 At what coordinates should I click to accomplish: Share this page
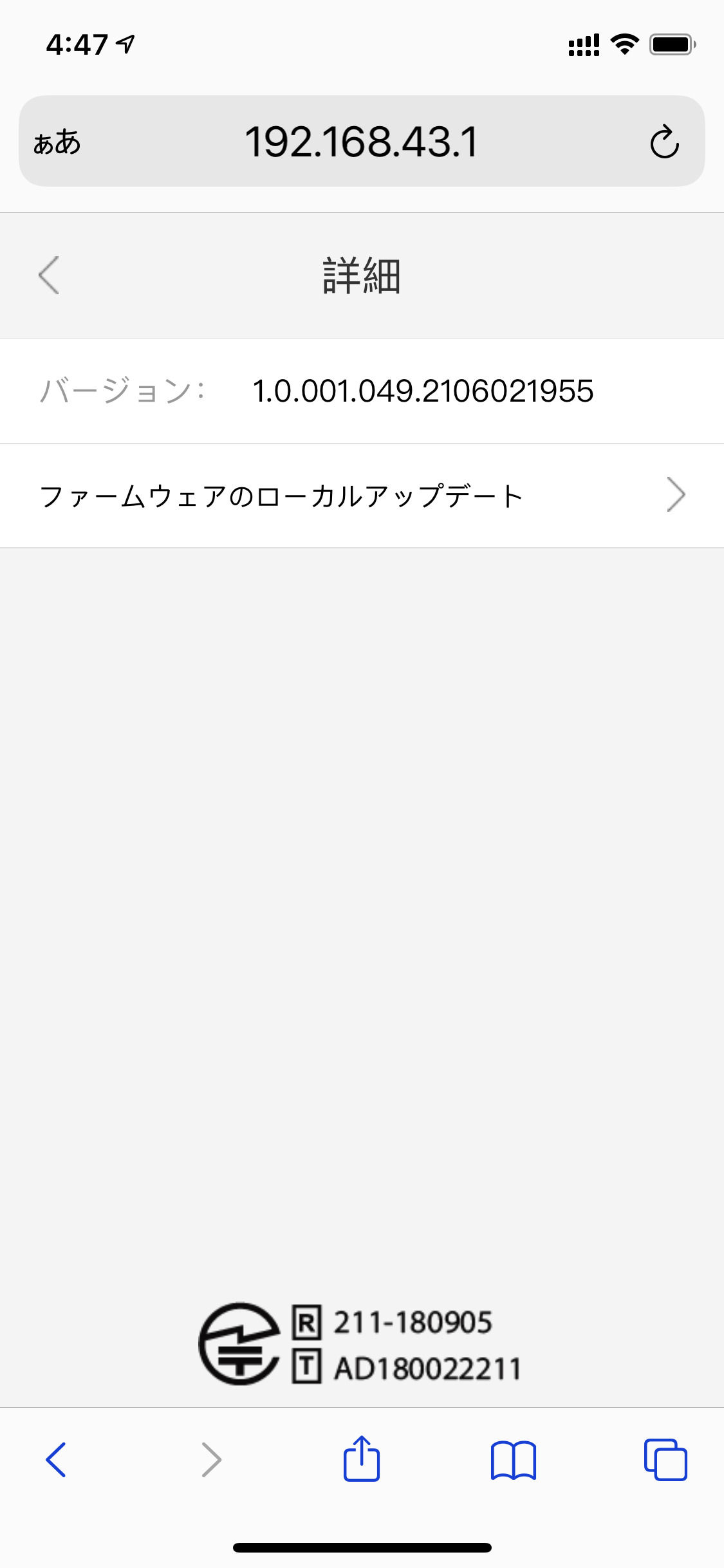(362, 1459)
